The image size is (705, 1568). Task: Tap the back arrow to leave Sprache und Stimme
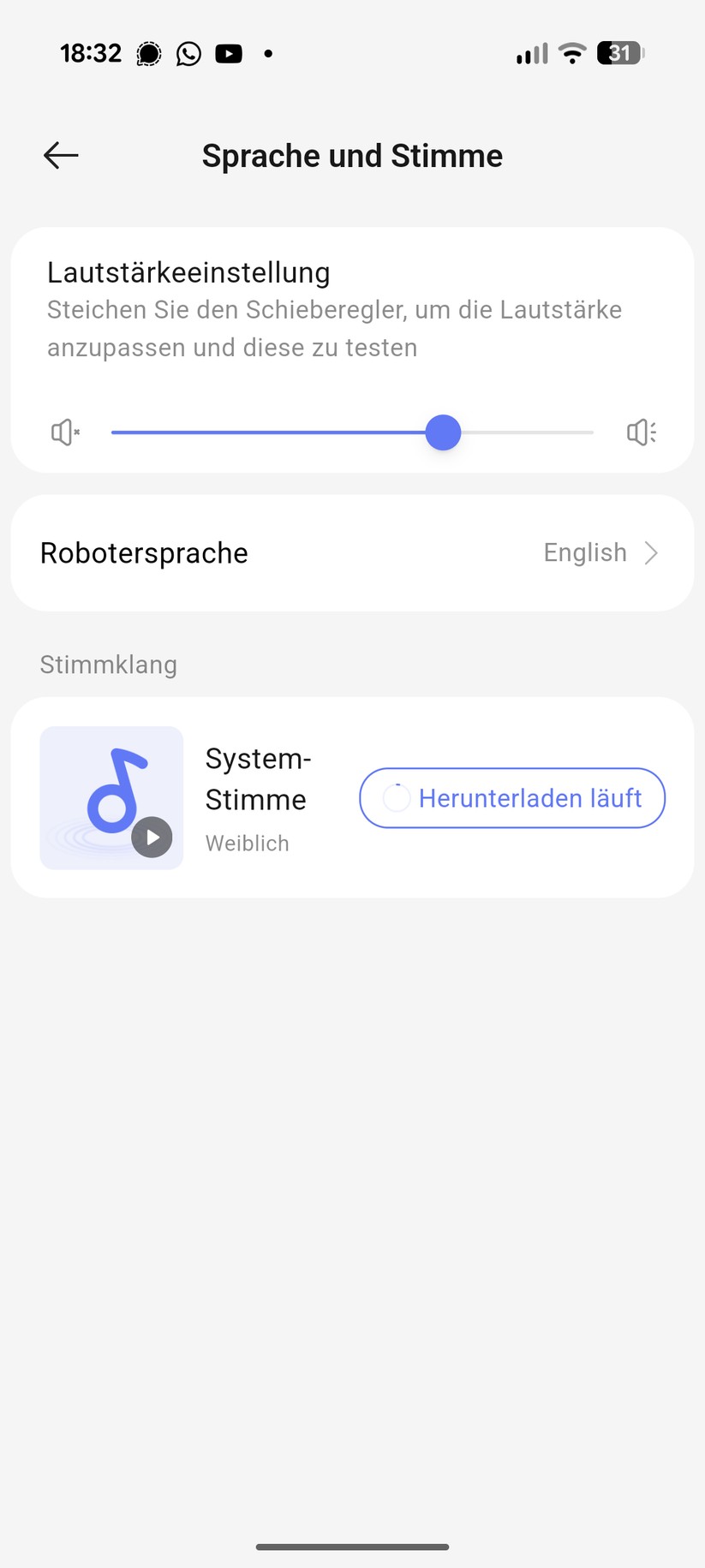[x=59, y=155]
